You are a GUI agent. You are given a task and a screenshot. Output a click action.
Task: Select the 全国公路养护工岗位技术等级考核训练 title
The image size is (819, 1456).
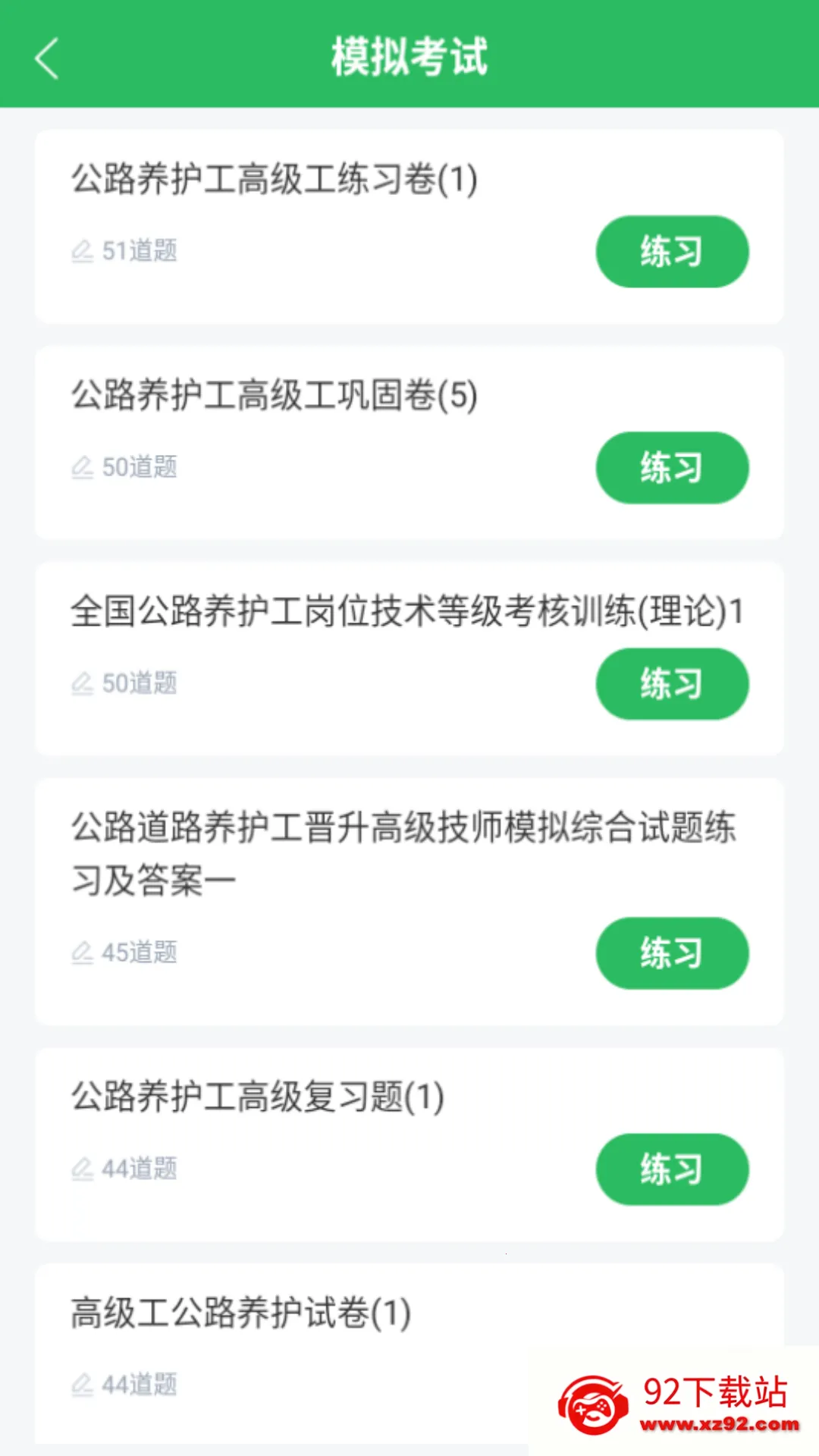[x=406, y=610]
